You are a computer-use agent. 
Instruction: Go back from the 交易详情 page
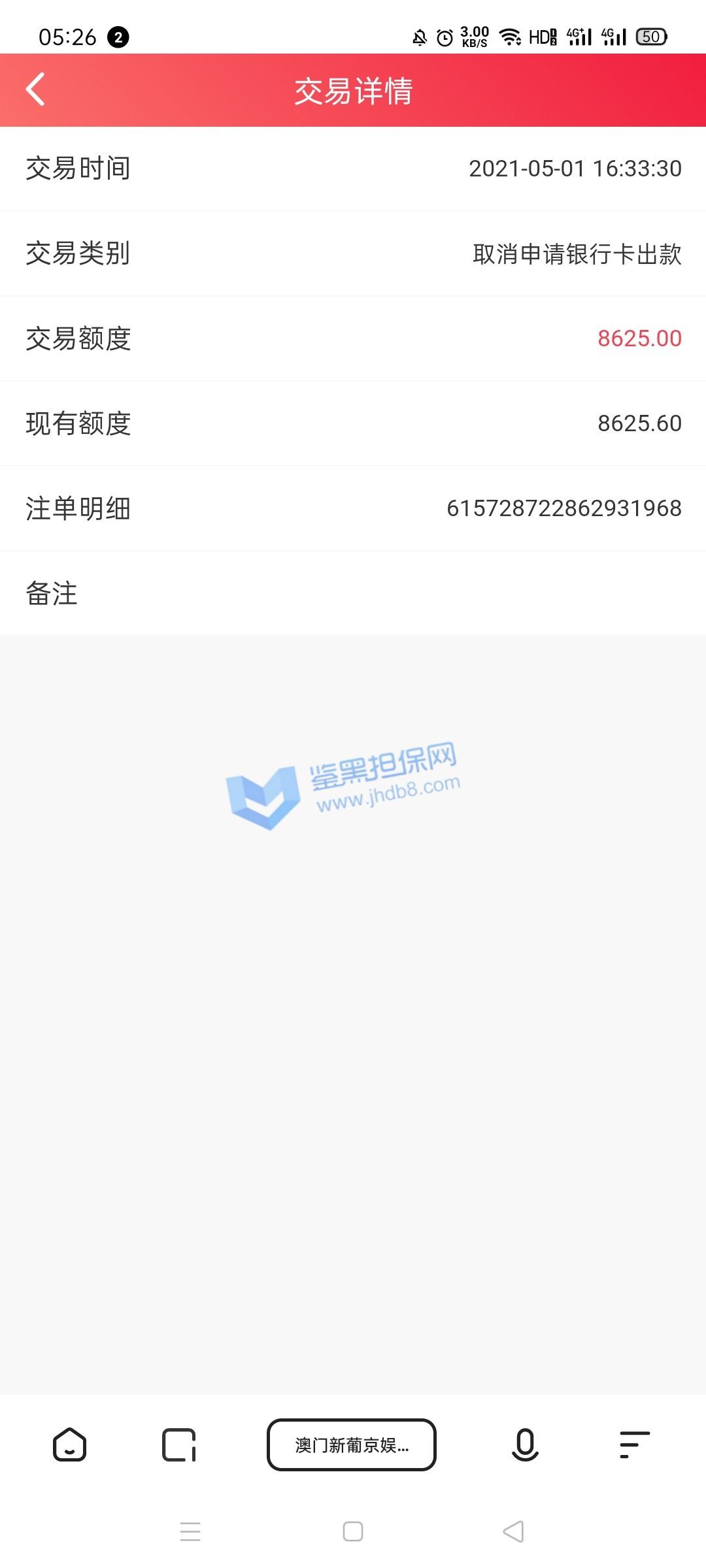coord(35,90)
